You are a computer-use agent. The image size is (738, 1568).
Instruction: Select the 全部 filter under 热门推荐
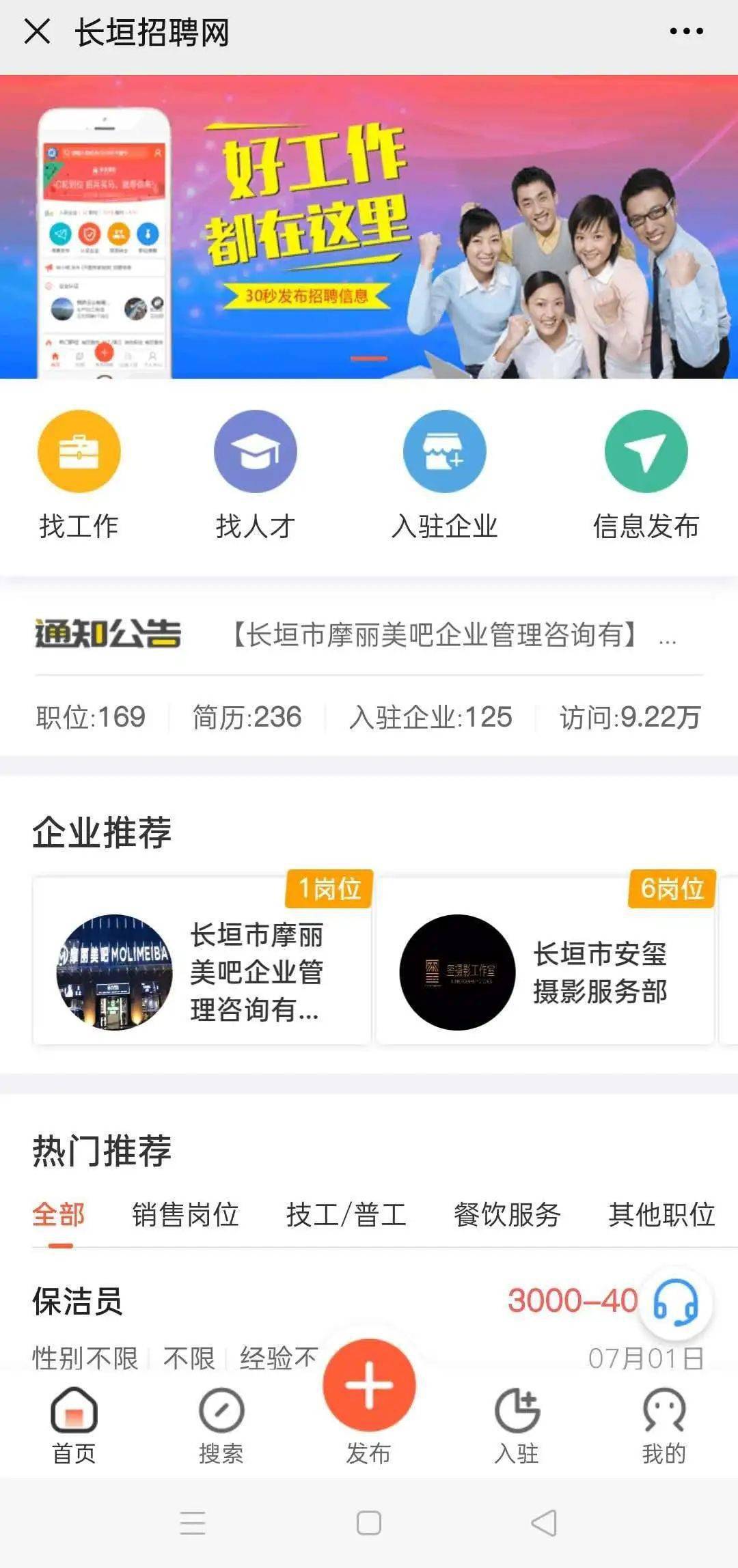click(59, 1215)
